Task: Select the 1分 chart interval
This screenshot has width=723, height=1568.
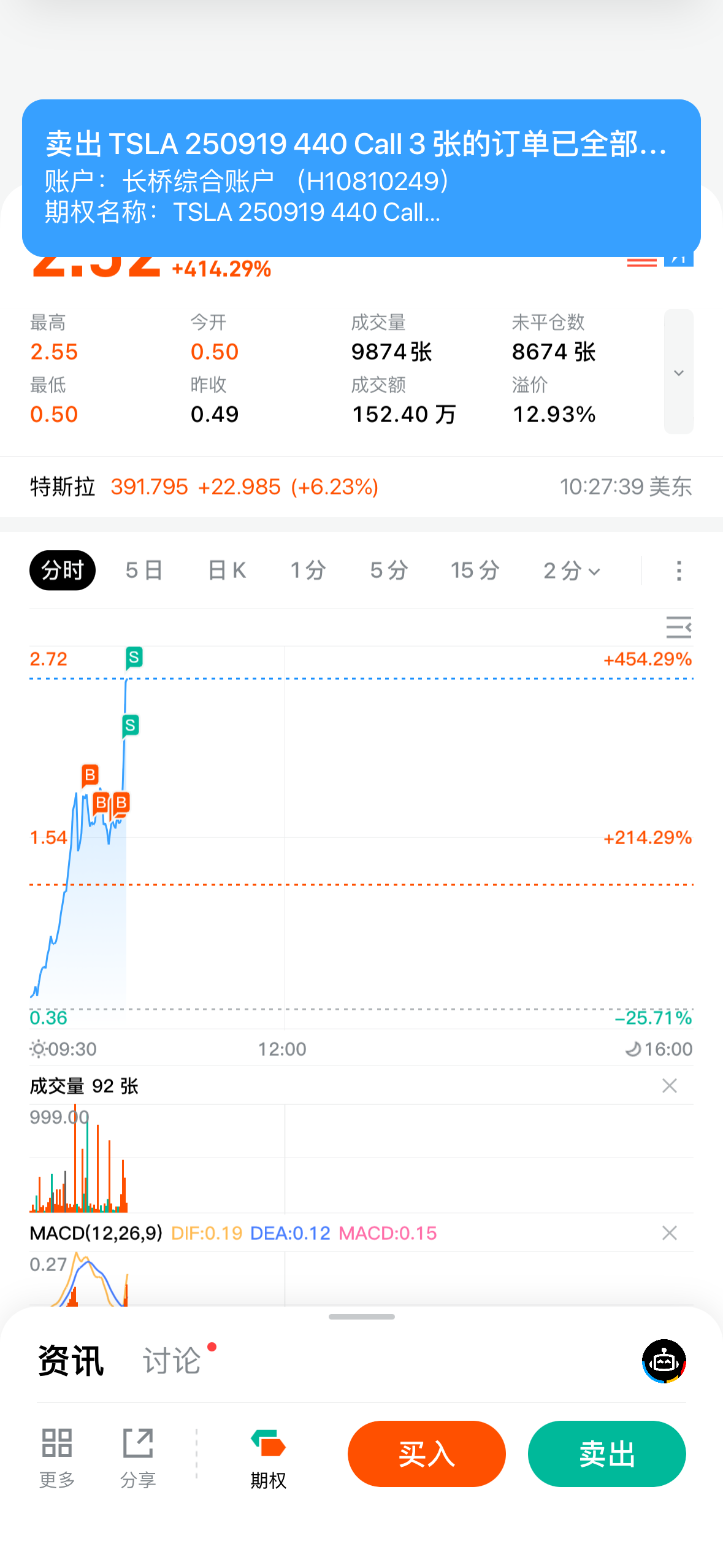Action: point(308,571)
